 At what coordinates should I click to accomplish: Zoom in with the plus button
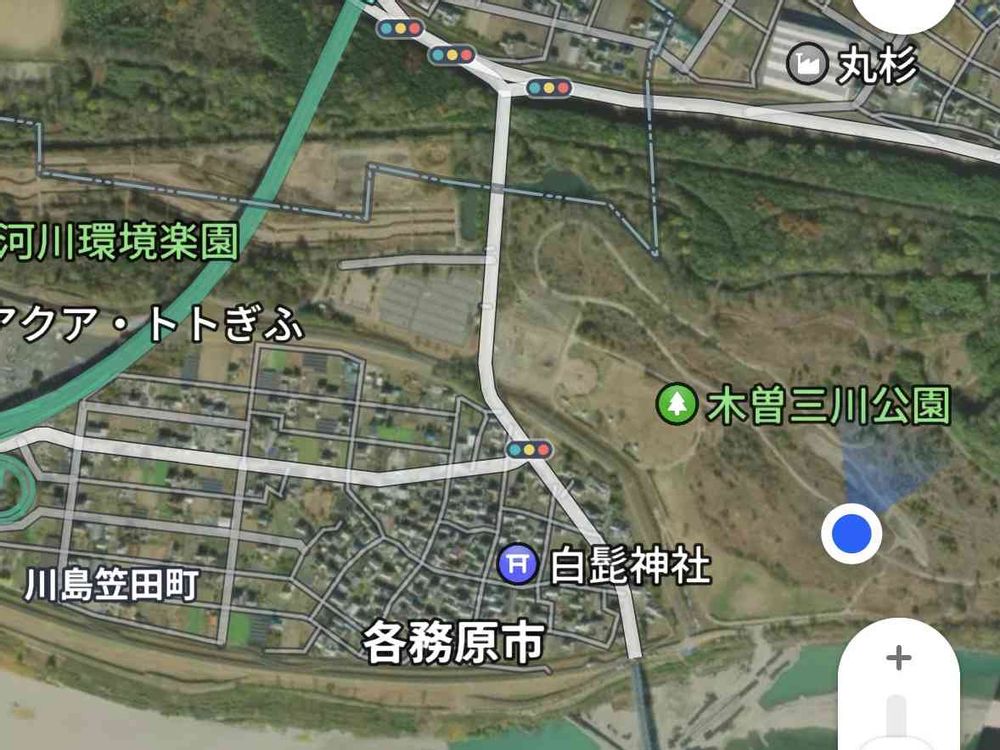click(x=899, y=658)
